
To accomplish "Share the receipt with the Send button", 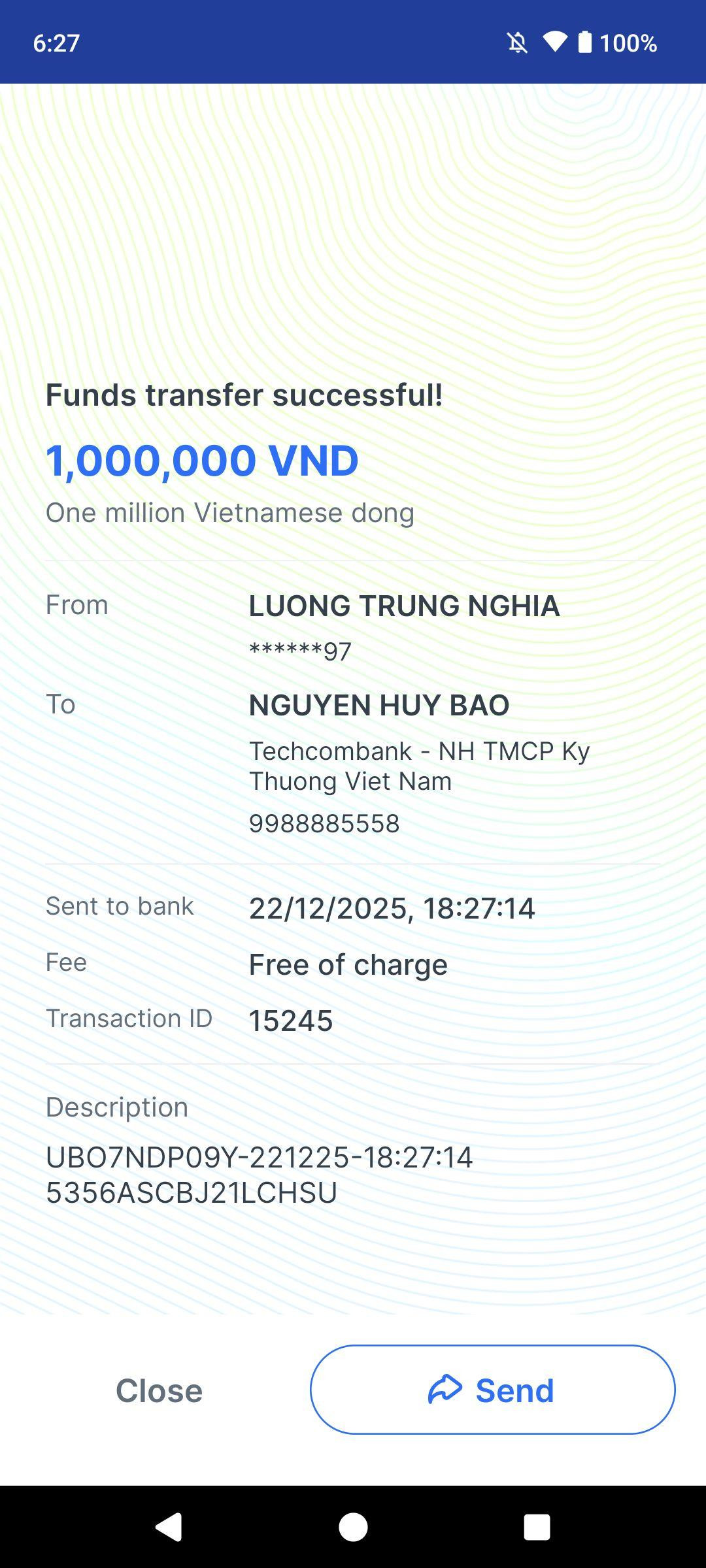I will (492, 1390).
